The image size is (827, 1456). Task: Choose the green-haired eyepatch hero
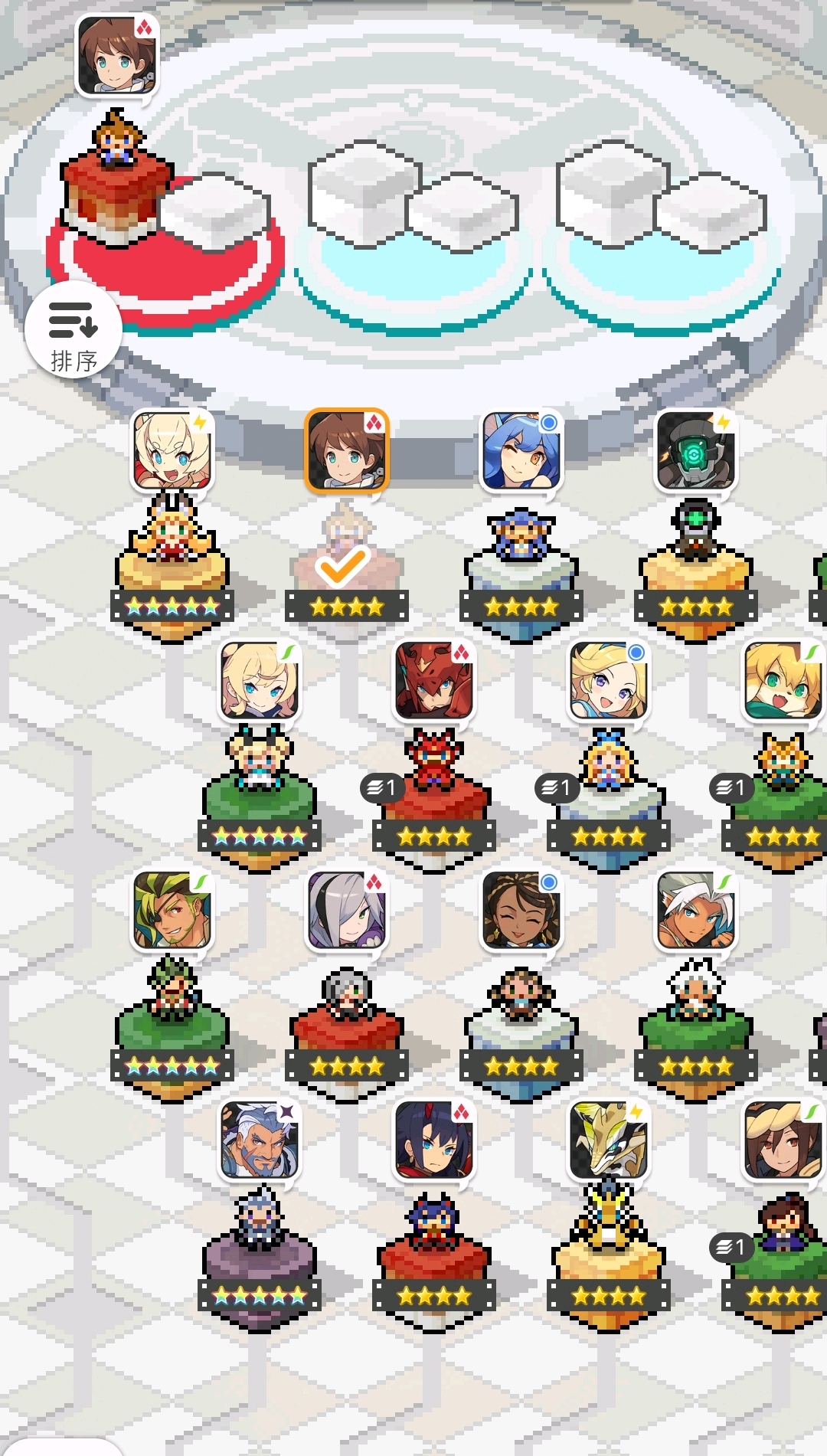(172, 910)
